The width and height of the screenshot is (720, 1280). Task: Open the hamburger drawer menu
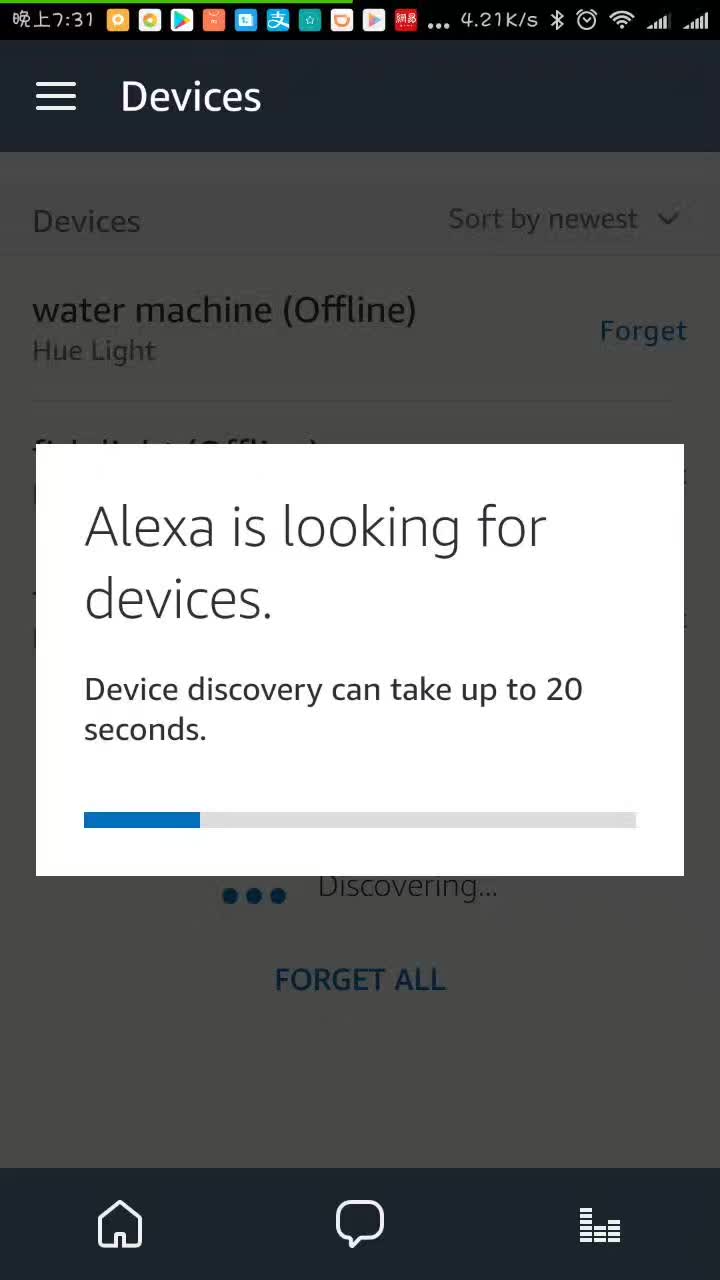point(56,96)
